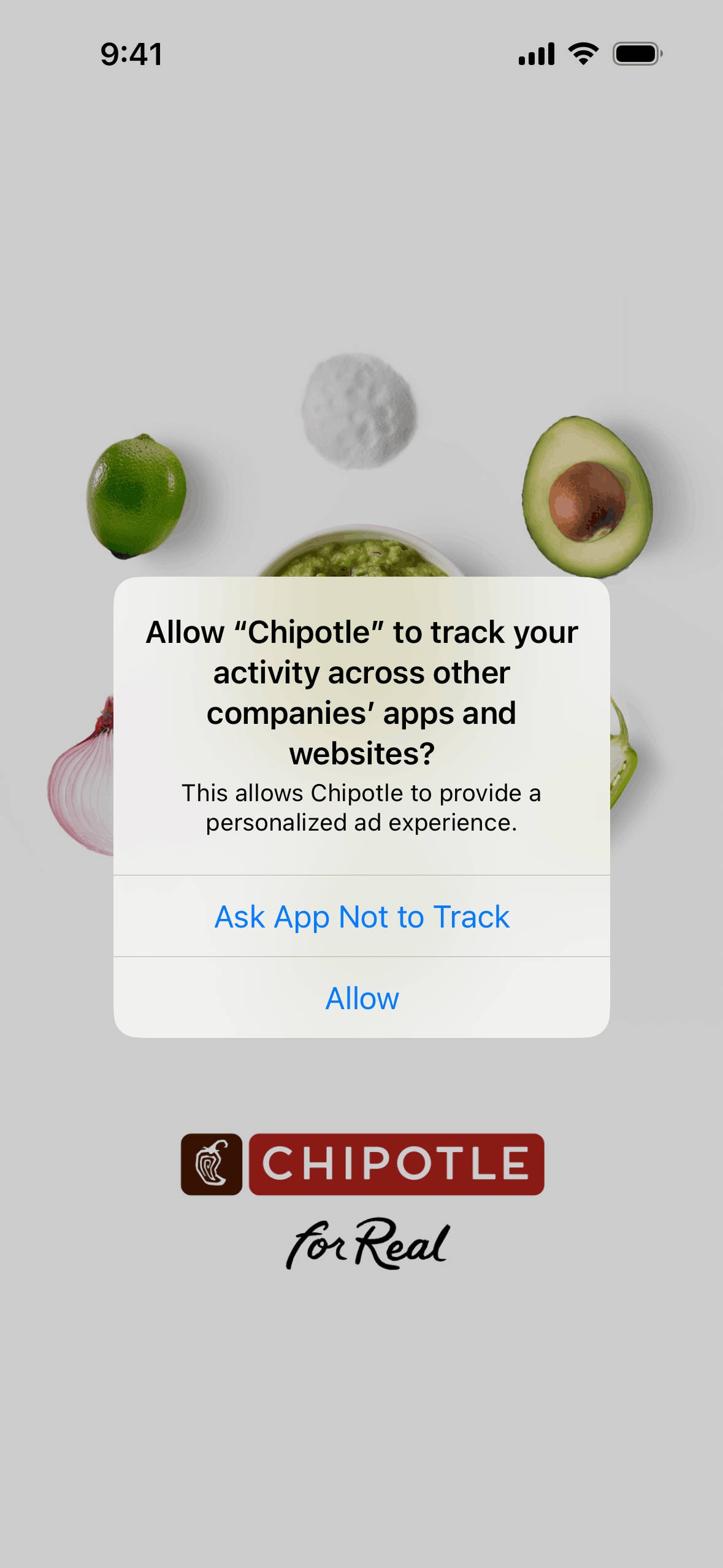
Task: Choose Ask App Not to Track
Action: 361,917
